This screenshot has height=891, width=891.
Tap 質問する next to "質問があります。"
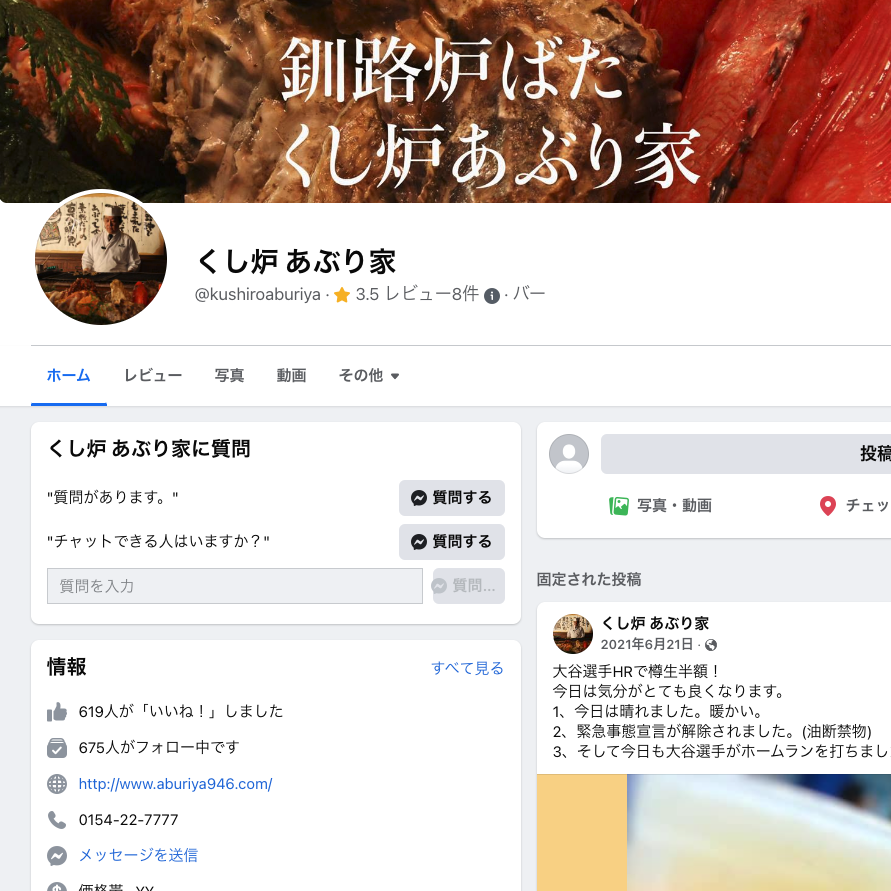pos(452,498)
